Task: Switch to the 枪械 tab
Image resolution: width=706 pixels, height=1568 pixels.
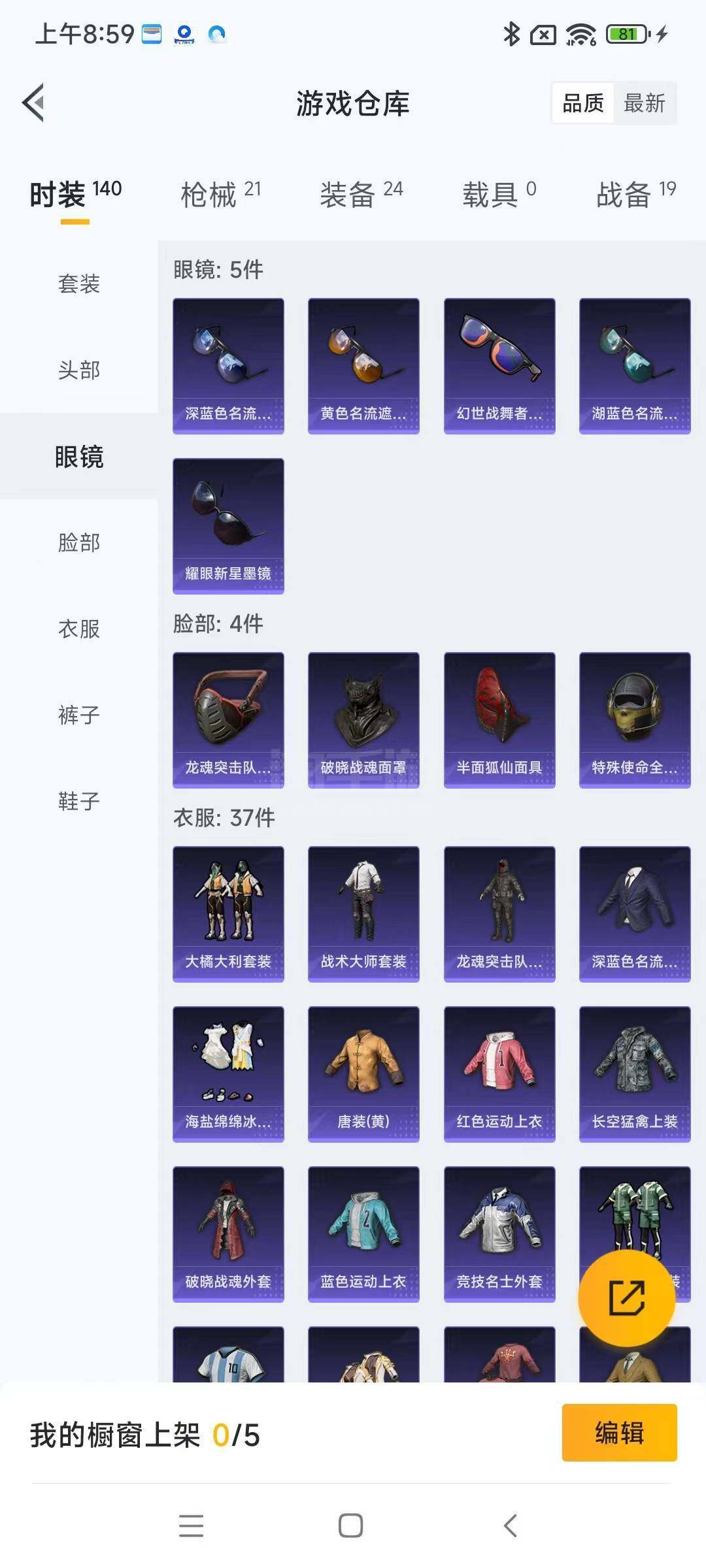Action: [220, 194]
